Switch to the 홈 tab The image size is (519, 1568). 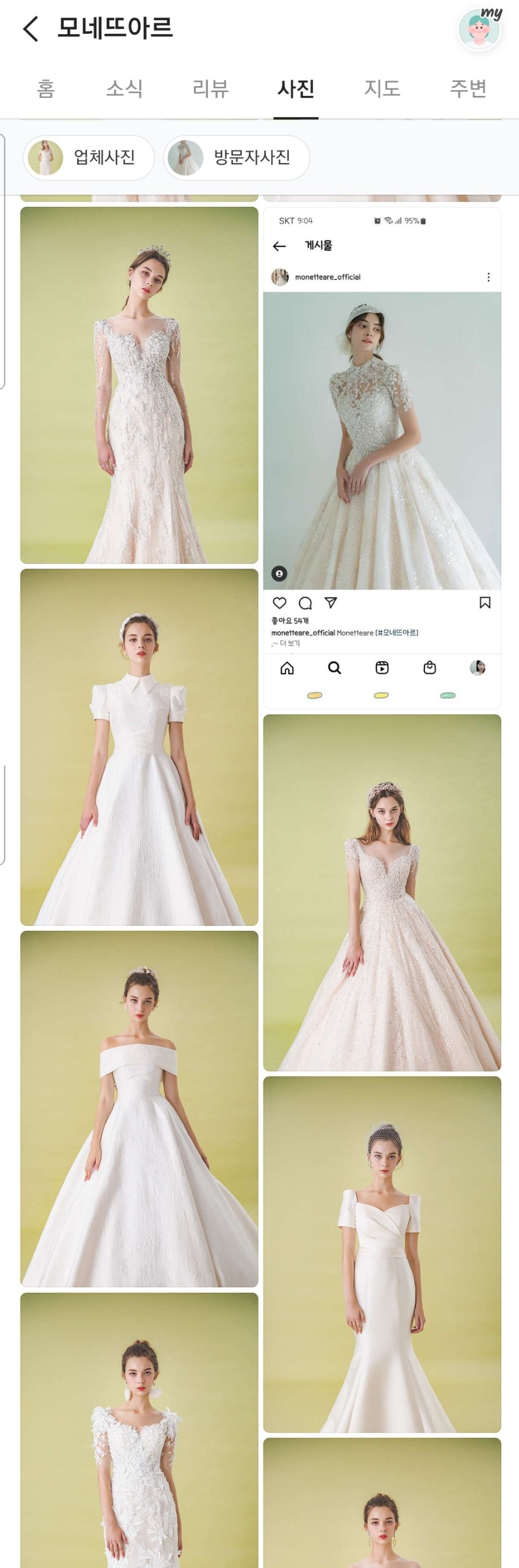point(46,89)
